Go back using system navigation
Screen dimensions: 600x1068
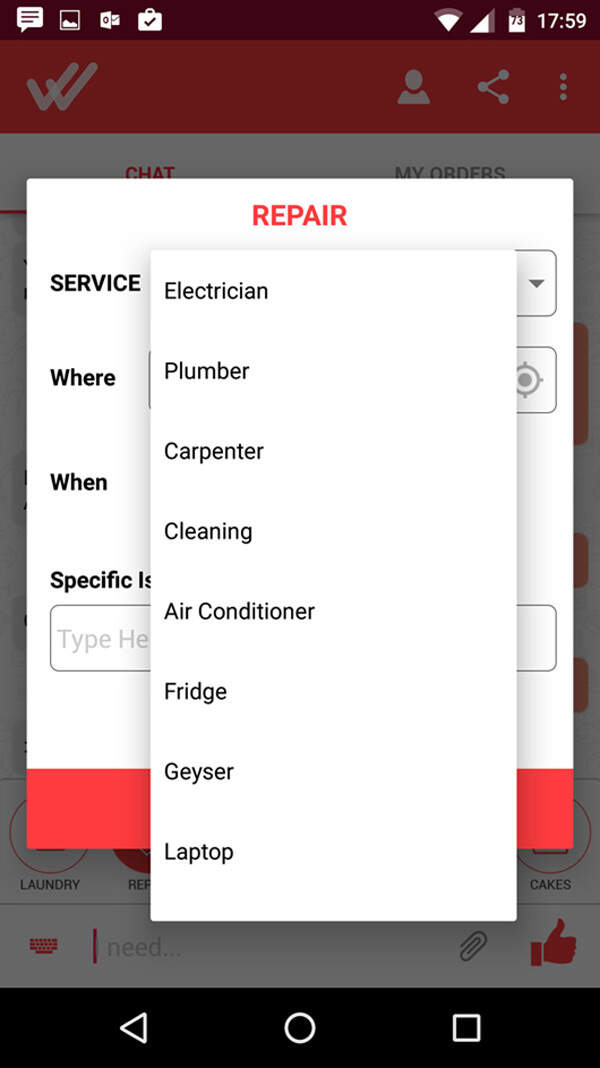pos(133,1027)
